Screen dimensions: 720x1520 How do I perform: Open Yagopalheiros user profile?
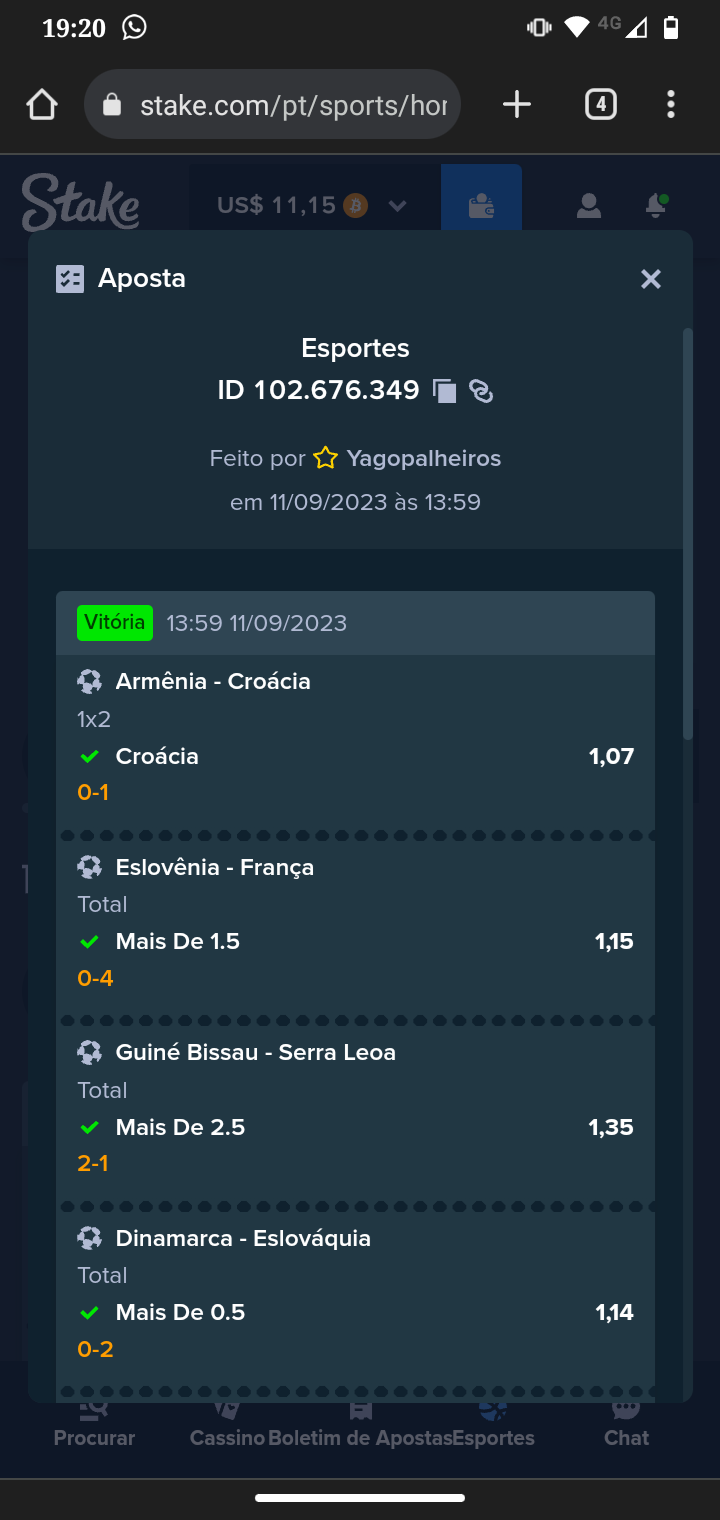[423, 459]
